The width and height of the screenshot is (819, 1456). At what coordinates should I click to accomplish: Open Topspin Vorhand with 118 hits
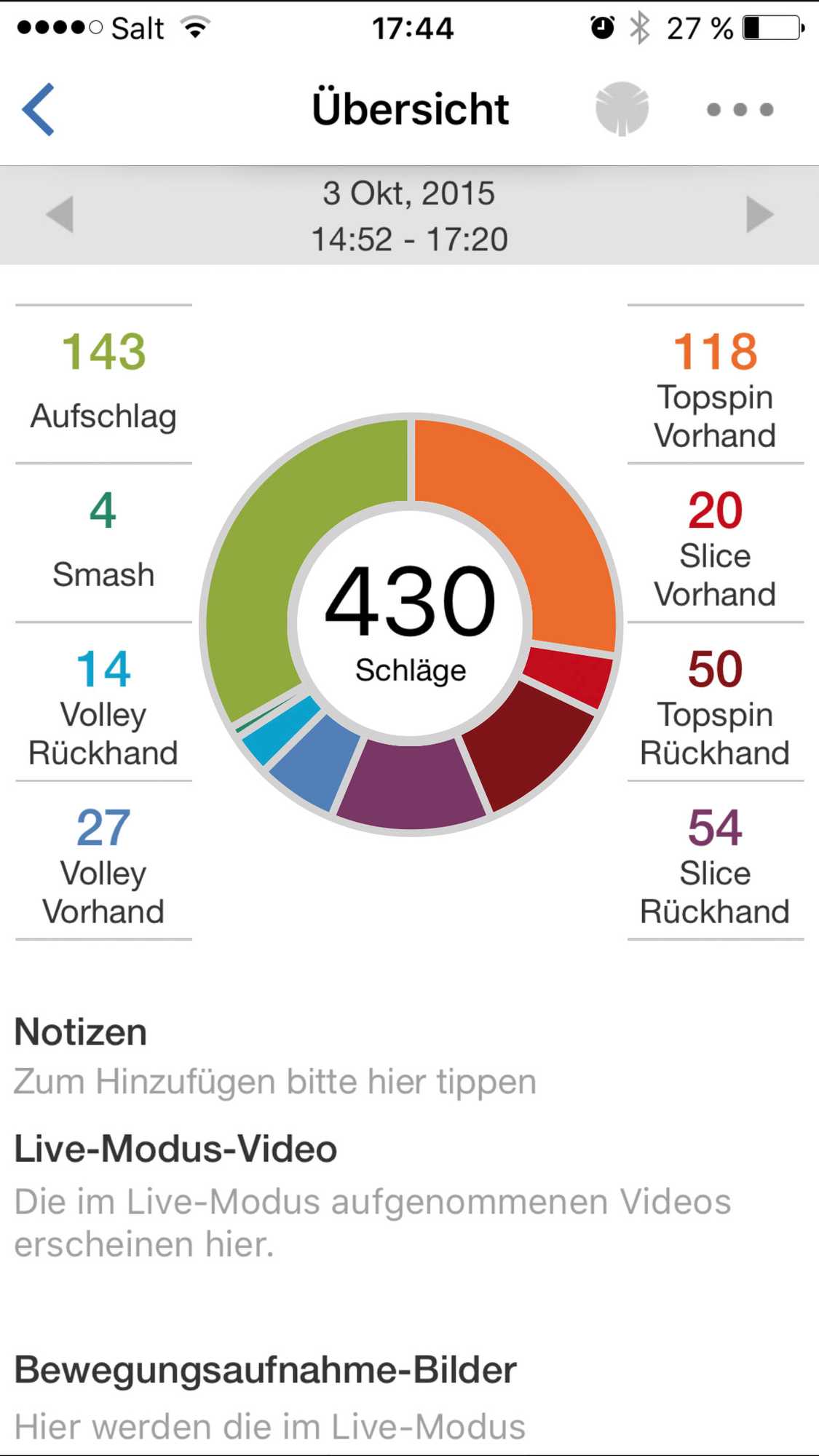point(716,384)
